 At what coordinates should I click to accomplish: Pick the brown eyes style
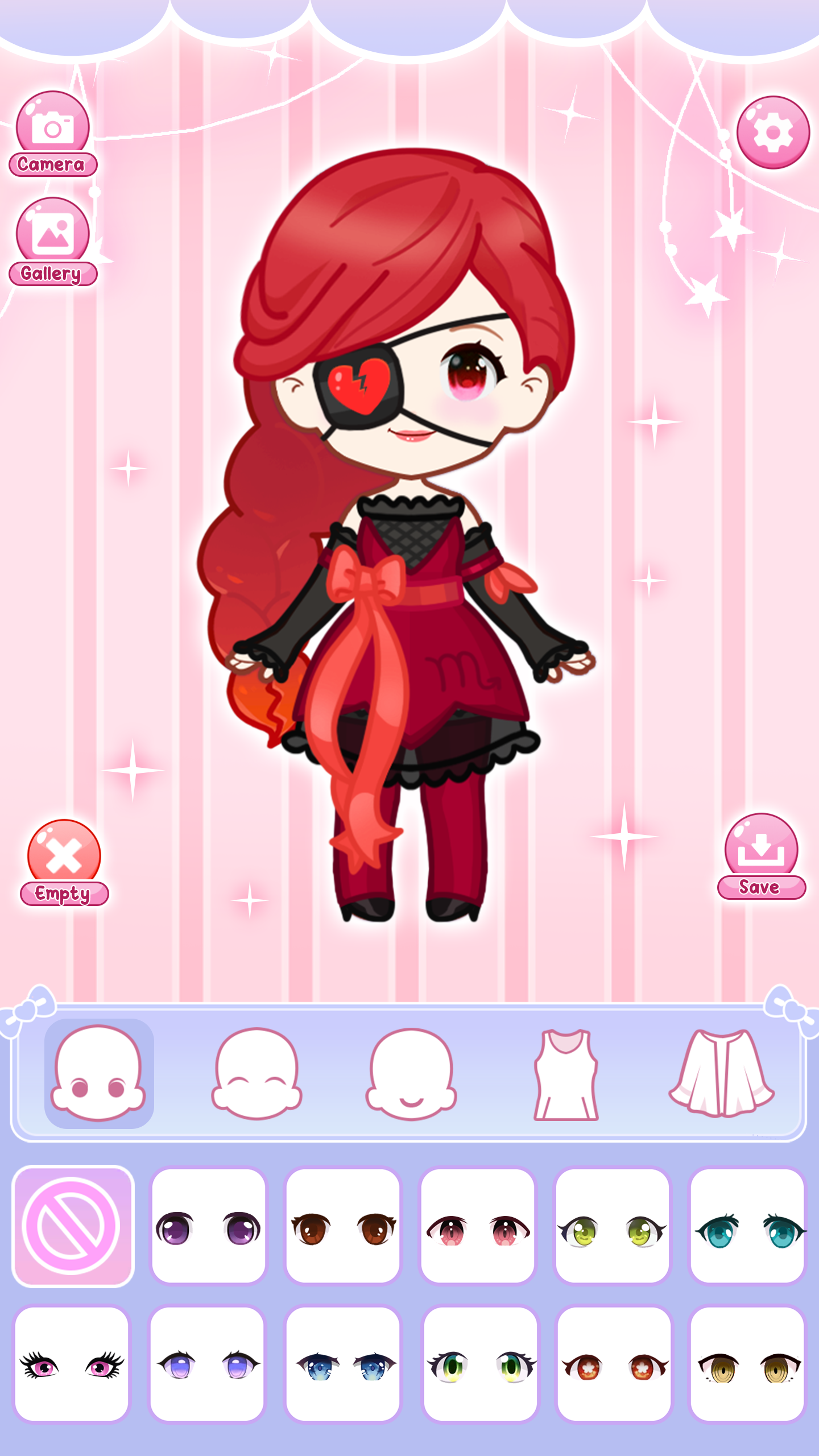click(x=343, y=1226)
